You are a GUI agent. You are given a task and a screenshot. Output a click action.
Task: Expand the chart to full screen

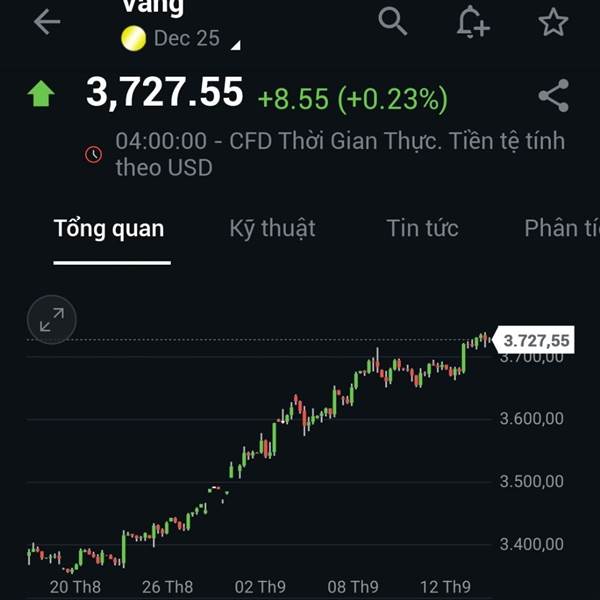click(52, 320)
